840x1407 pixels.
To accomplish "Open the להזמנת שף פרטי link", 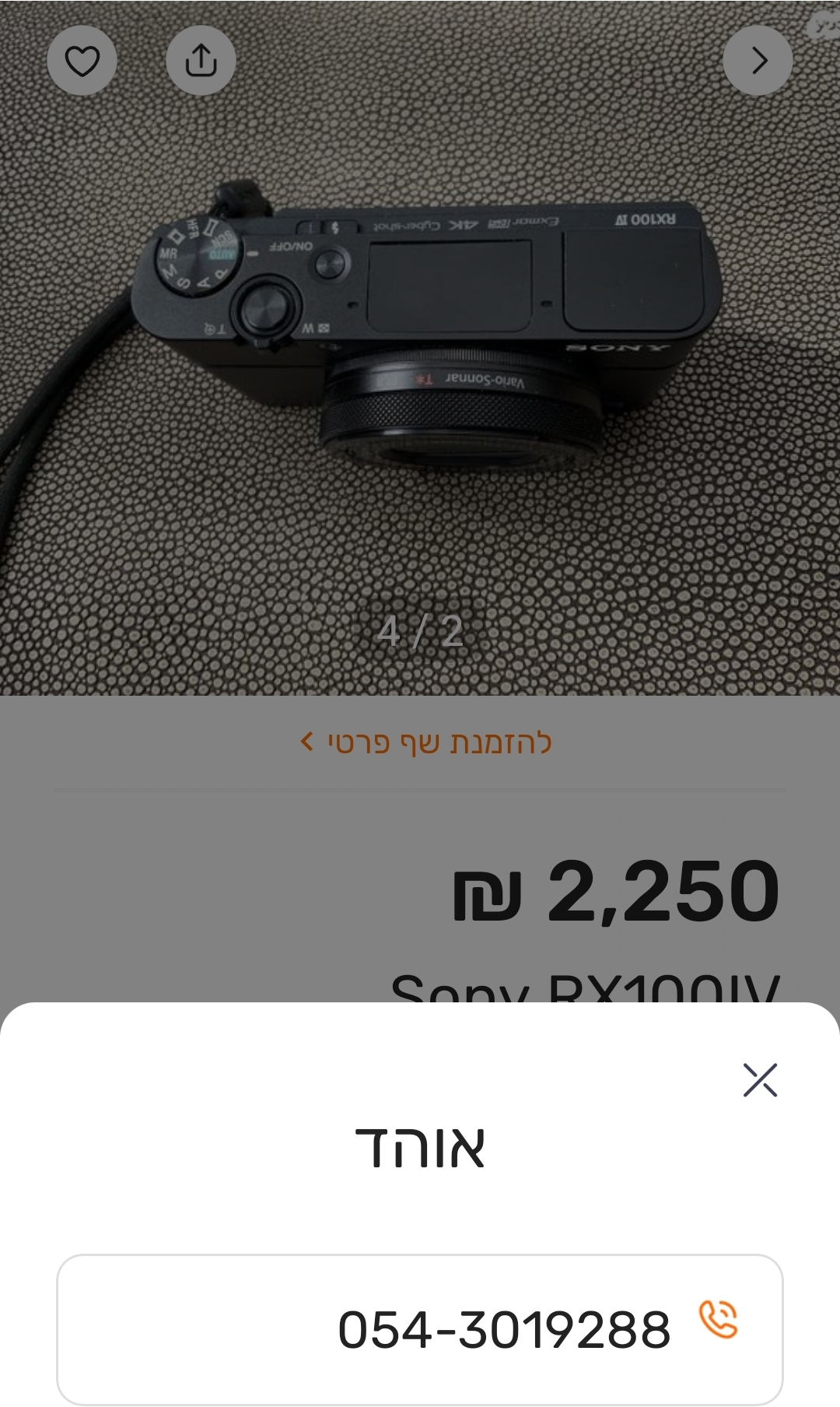I will coord(426,742).
